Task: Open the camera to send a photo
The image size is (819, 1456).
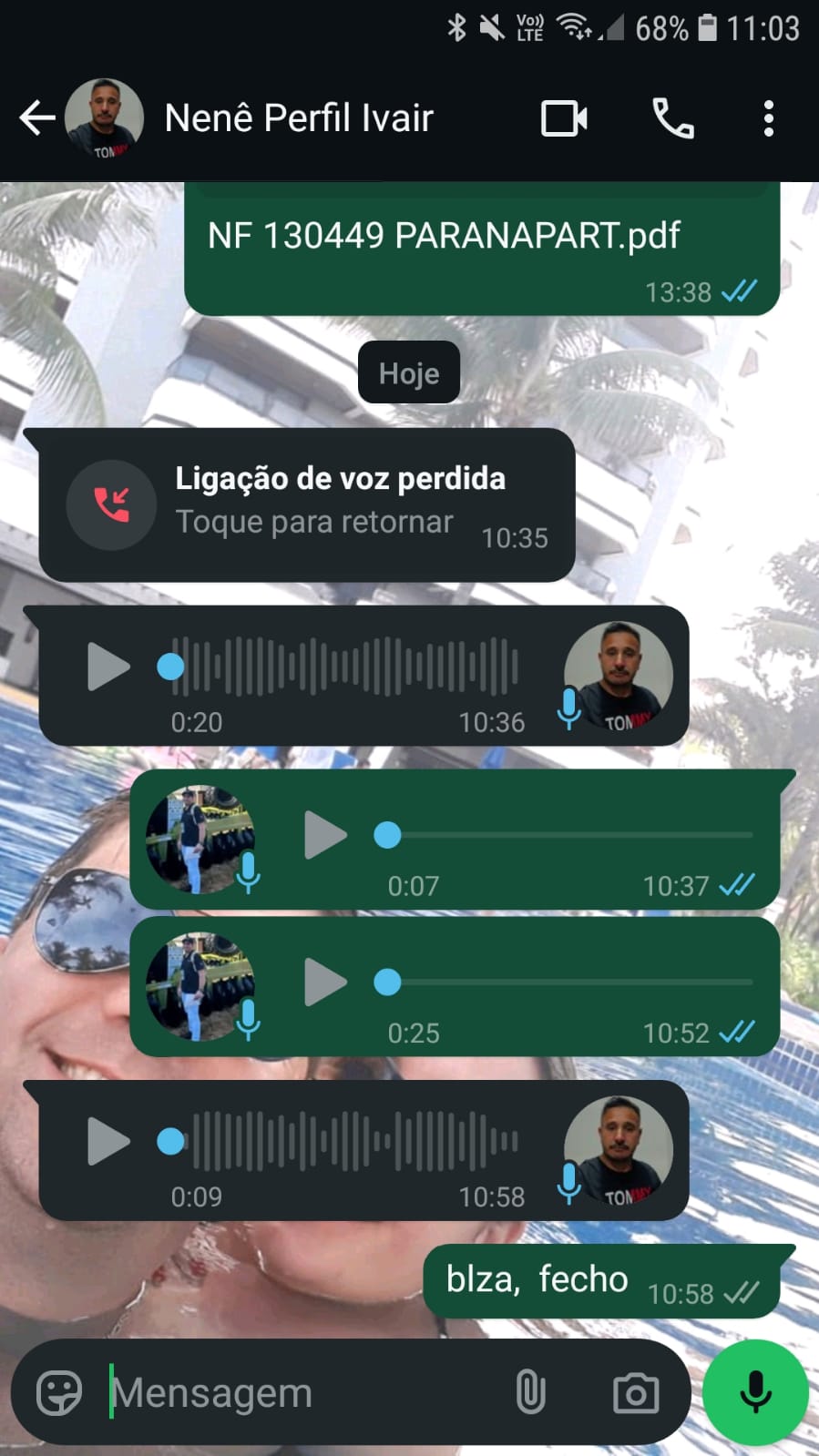Action: pyautogui.click(x=636, y=1393)
